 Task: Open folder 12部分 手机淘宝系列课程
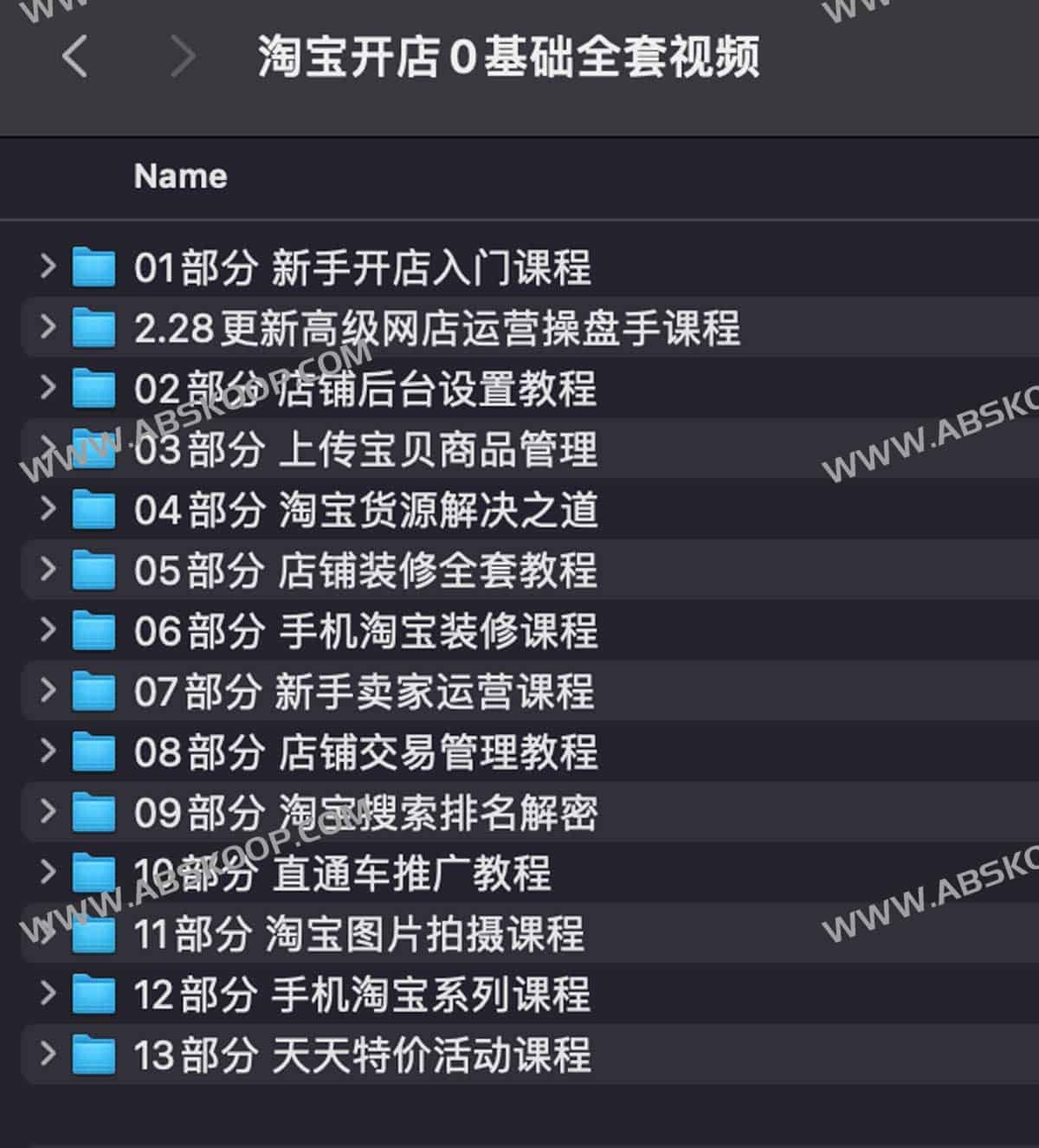362,994
